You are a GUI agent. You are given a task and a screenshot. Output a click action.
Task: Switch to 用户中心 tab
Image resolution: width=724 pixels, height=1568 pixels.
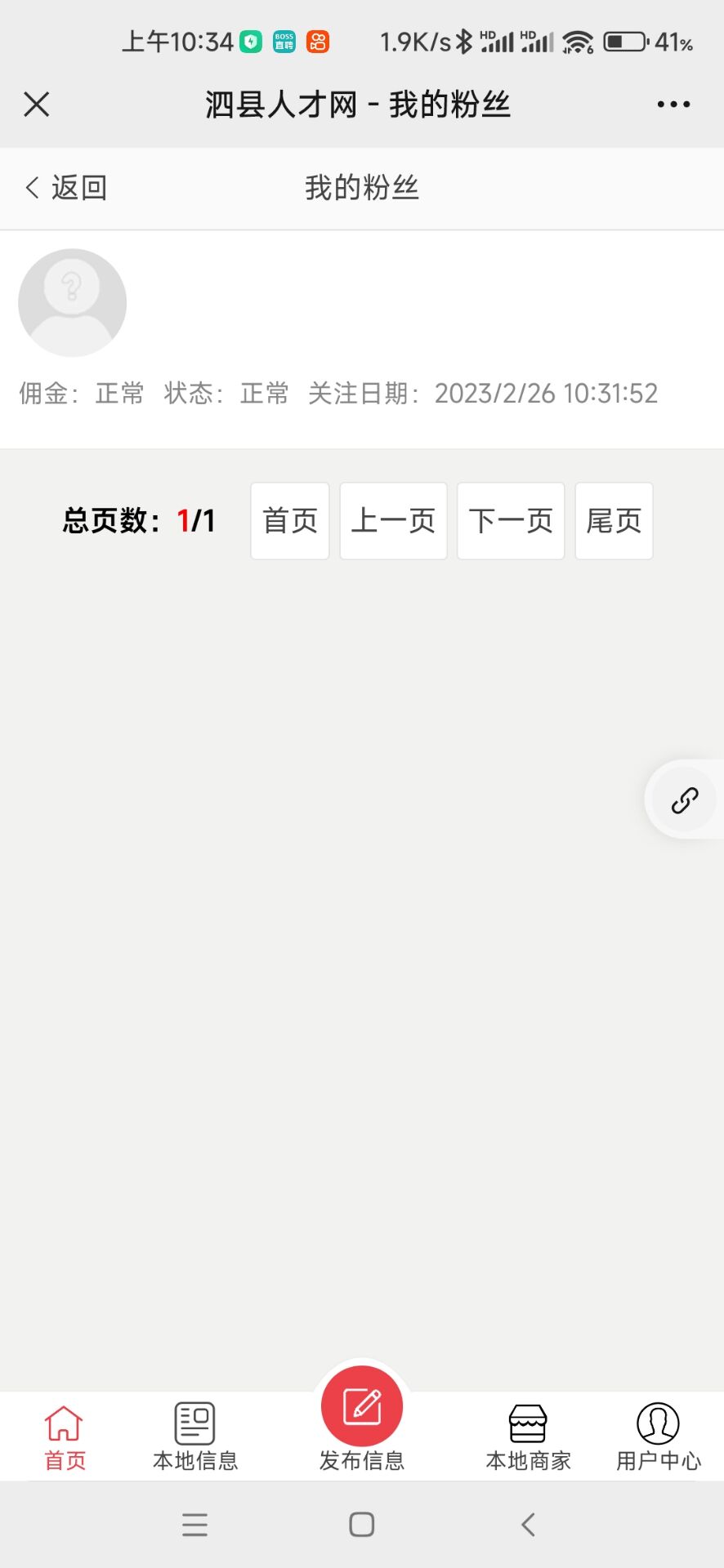(659, 1437)
